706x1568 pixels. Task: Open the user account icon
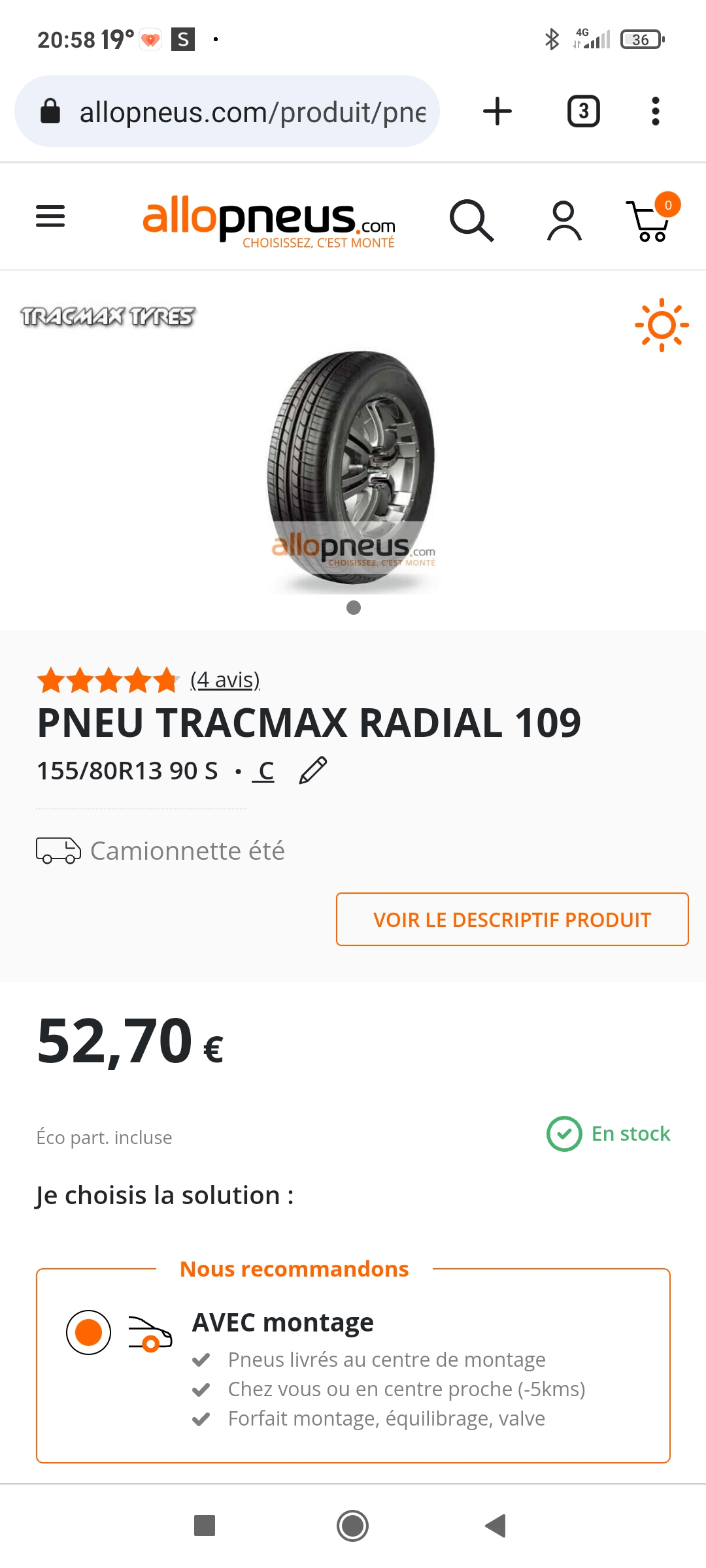coord(564,221)
